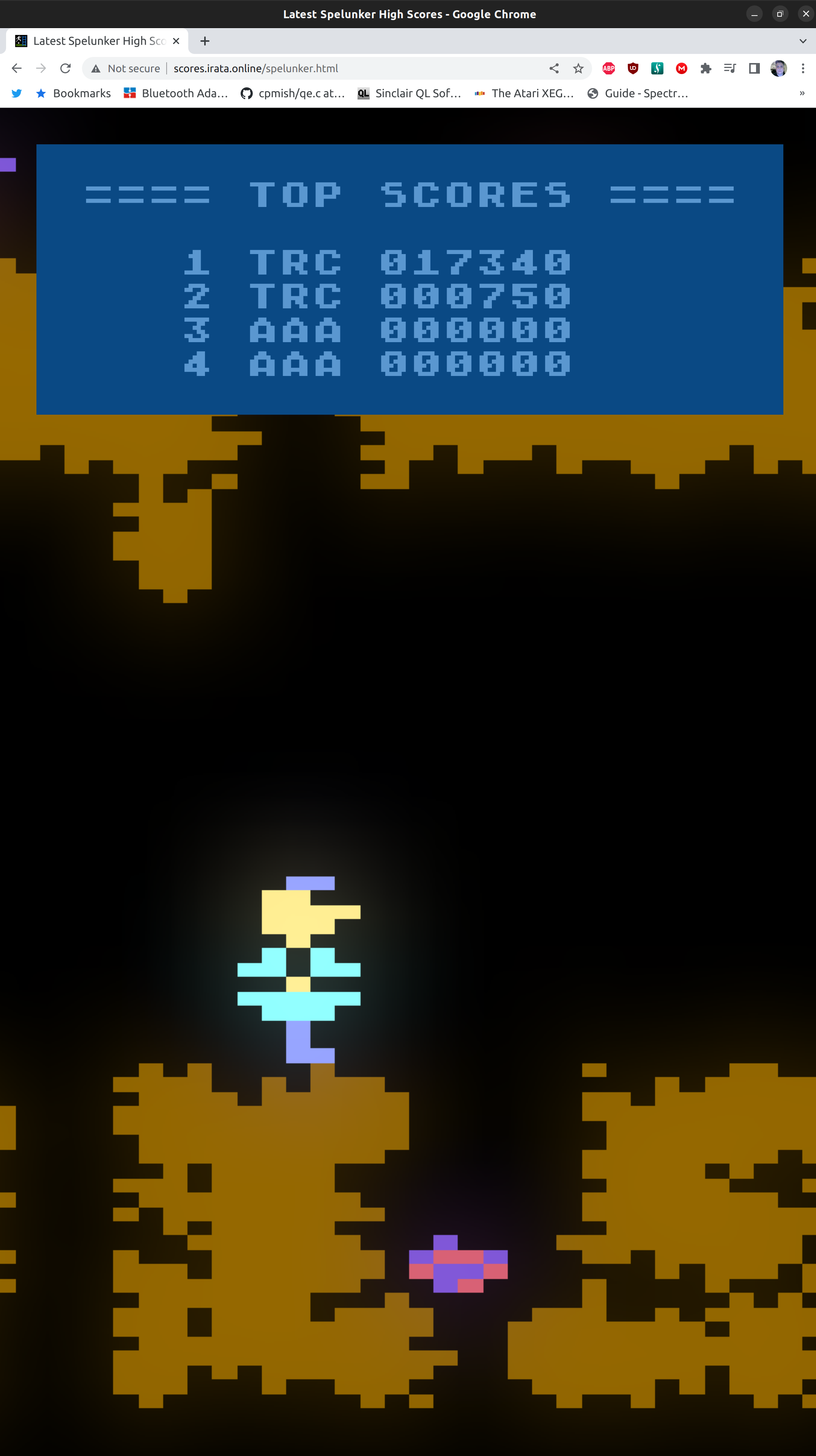Open the Chrome three-dot menu
This screenshot has width=816, height=1456.
[x=802, y=68]
